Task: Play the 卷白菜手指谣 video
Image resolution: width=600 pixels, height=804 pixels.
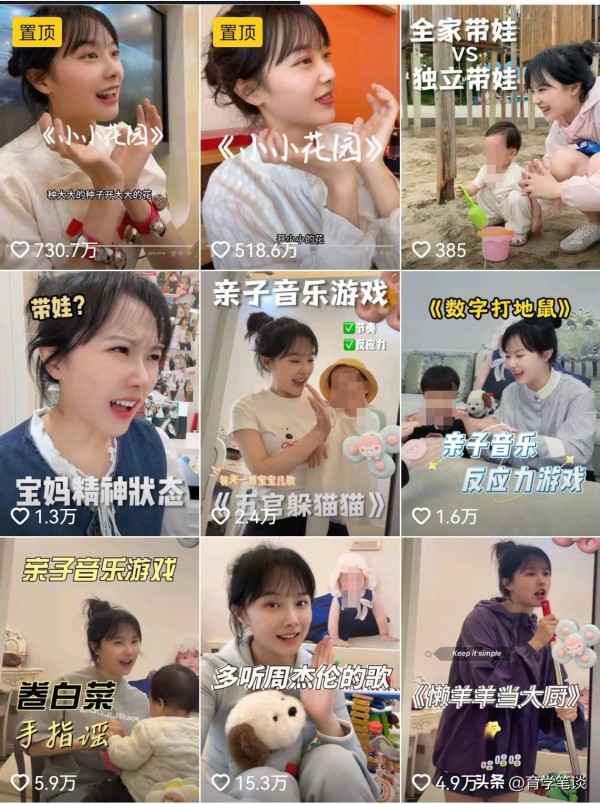Action: click(99, 668)
